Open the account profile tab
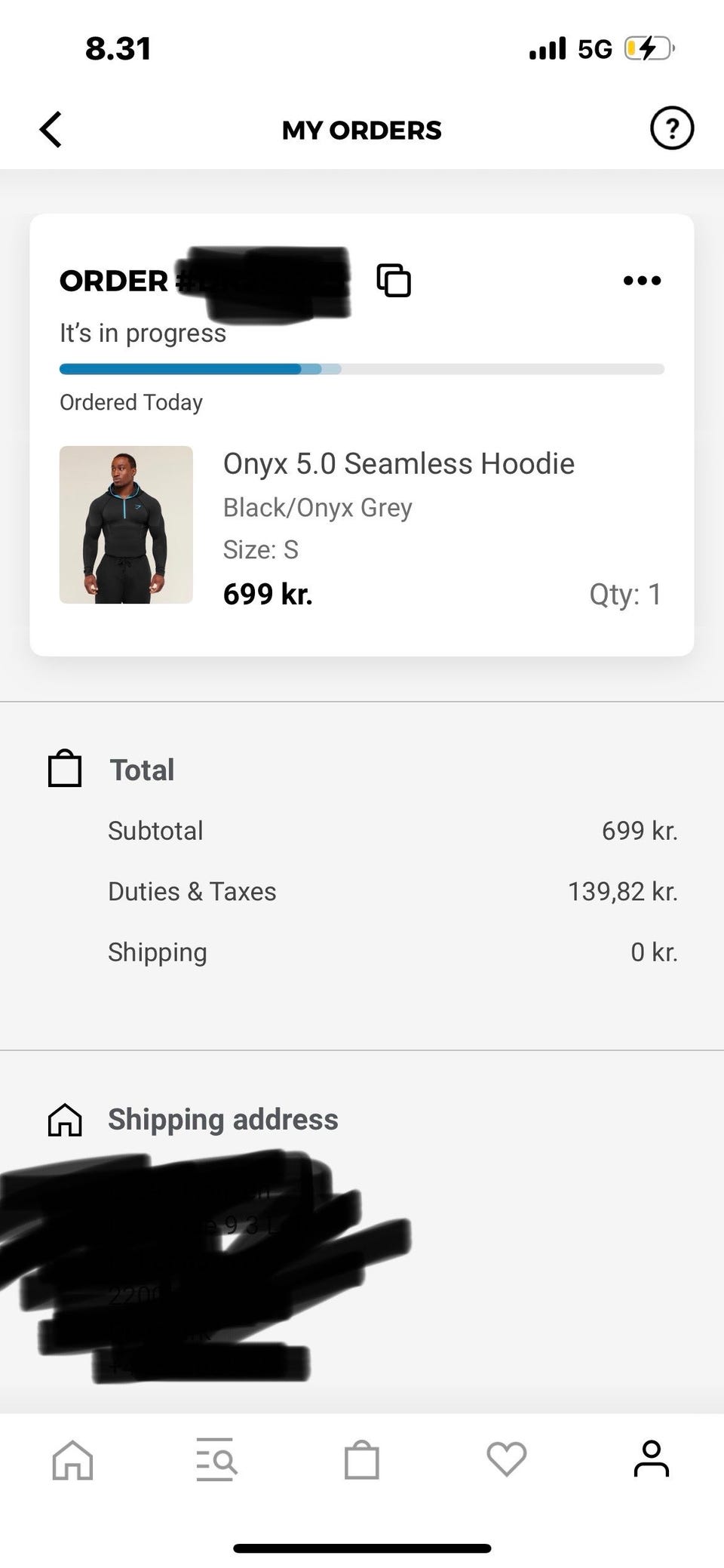The height and width of the screenshot is (1568, 724). (651, 1459)
